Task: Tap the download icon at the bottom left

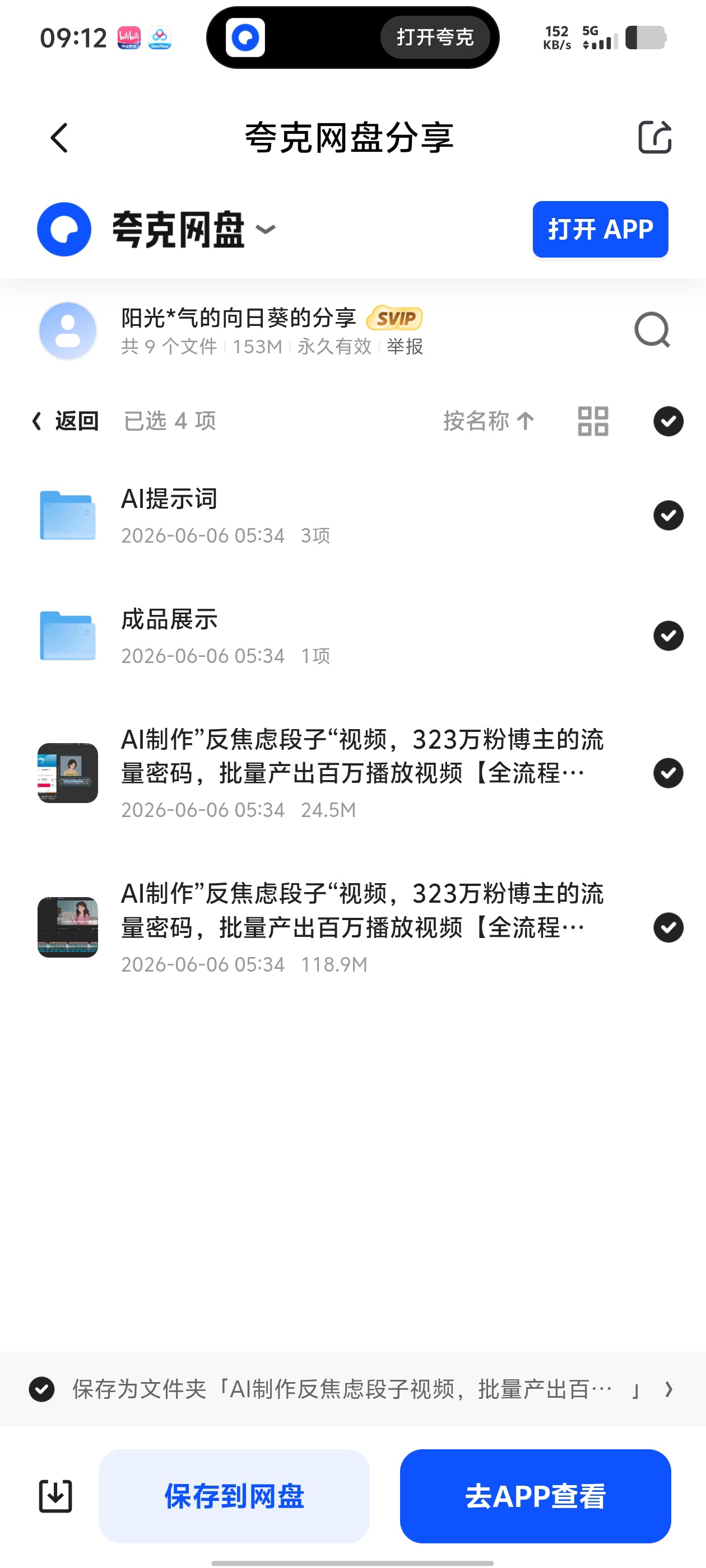Action: 55,1496
